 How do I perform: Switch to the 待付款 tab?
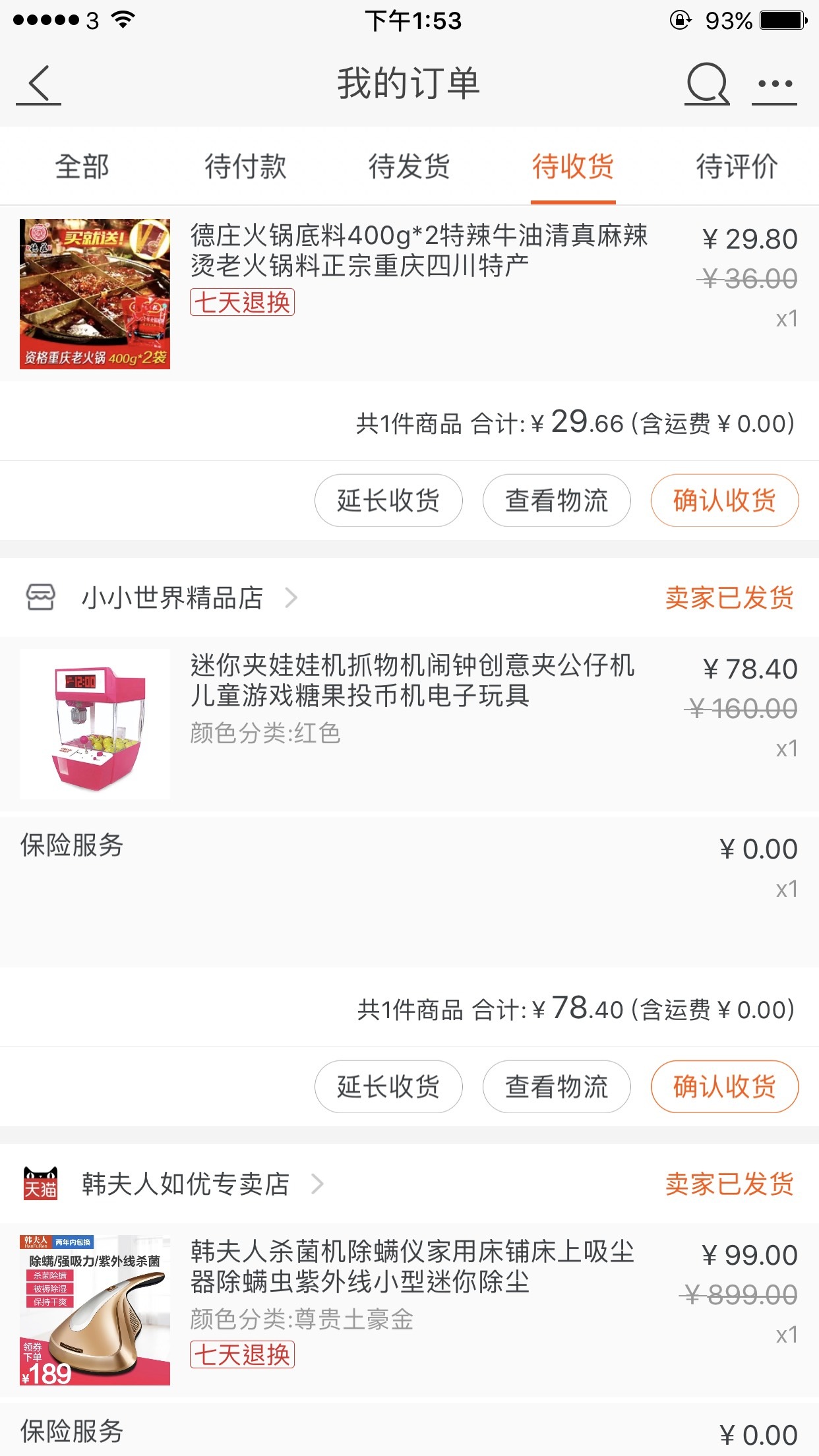pos(245,166)
